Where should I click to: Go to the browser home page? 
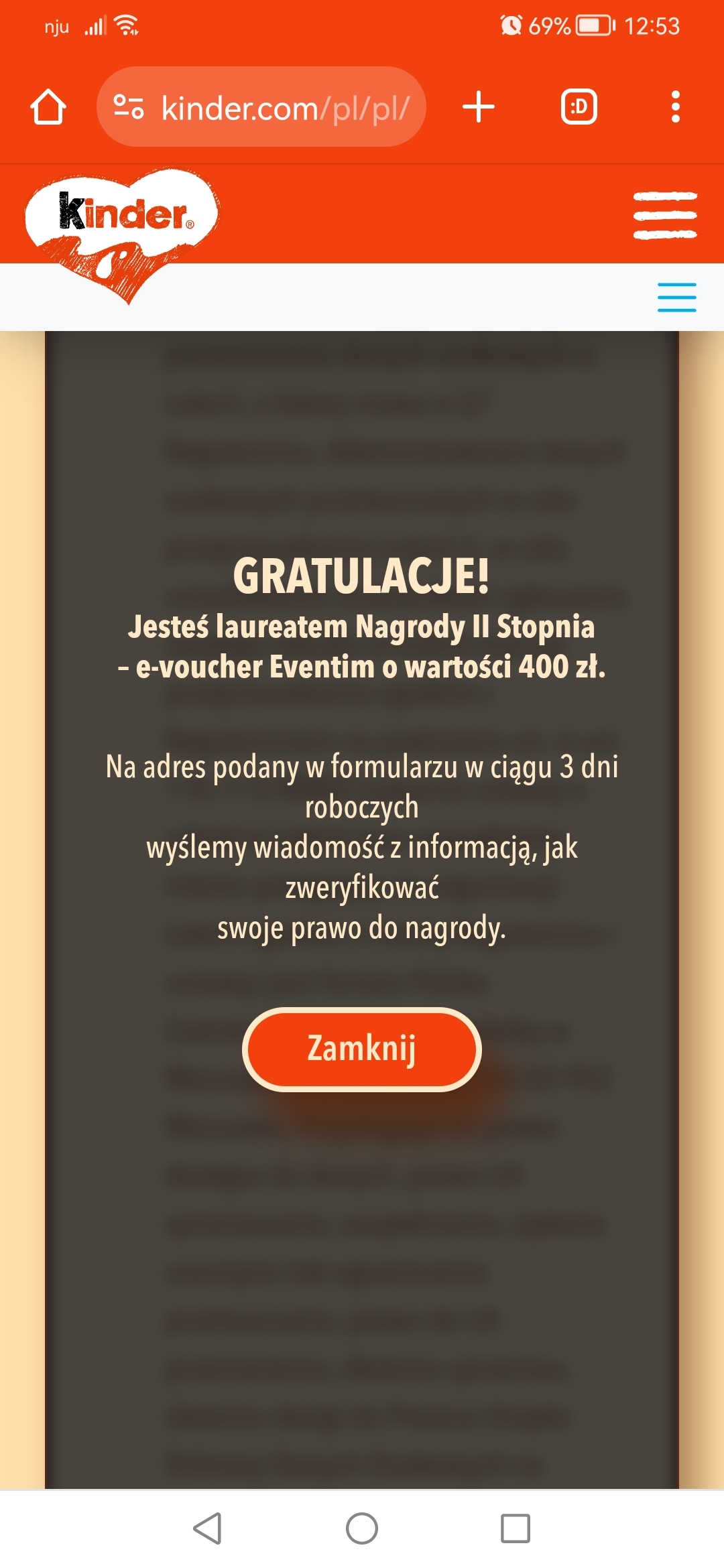(48, 107)
